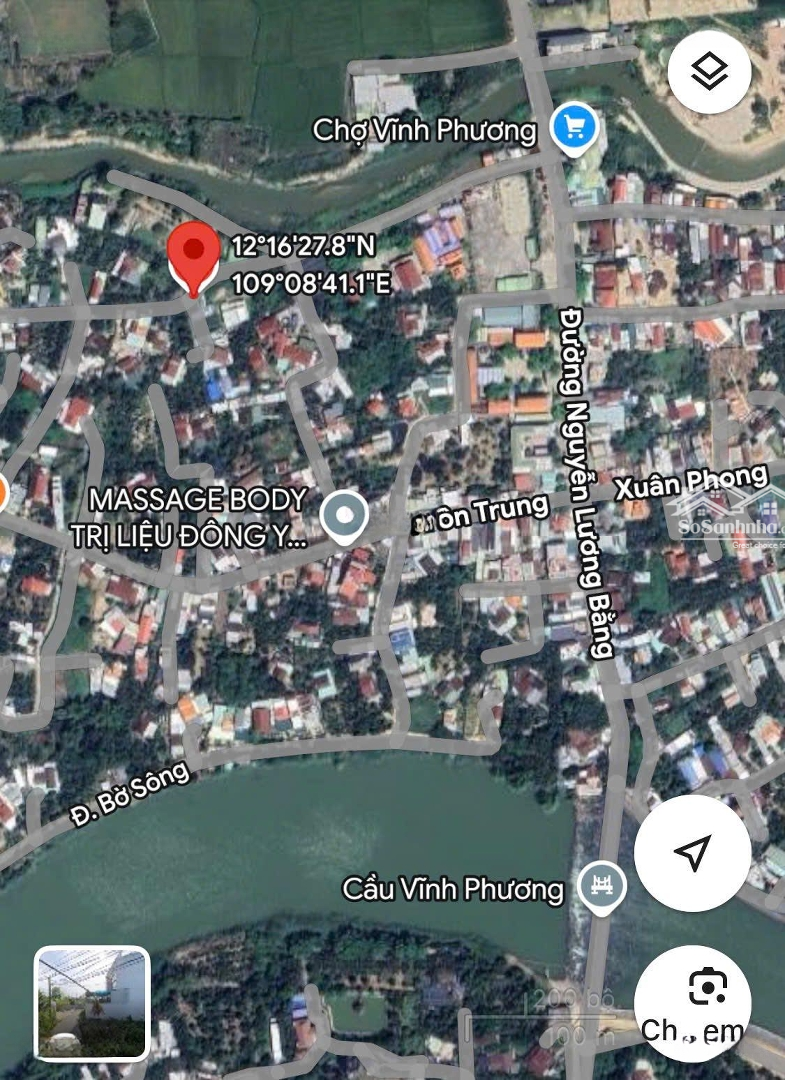This screenshot has height=1080, width=785.
Task: Center map on my location
Action: click(x=692, y=852)
